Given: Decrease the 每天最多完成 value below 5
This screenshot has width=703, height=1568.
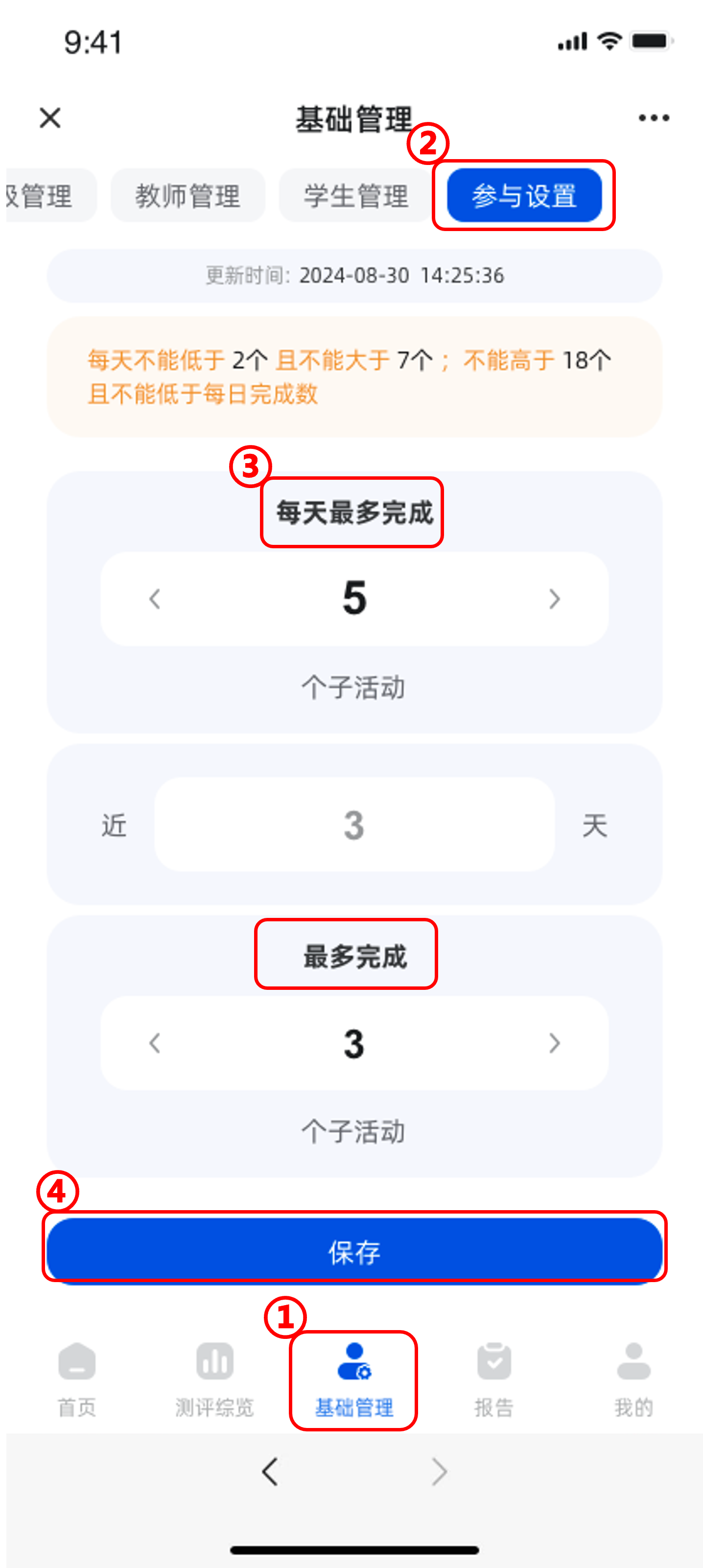Looking at the screenshot, I should coord(155,599).
